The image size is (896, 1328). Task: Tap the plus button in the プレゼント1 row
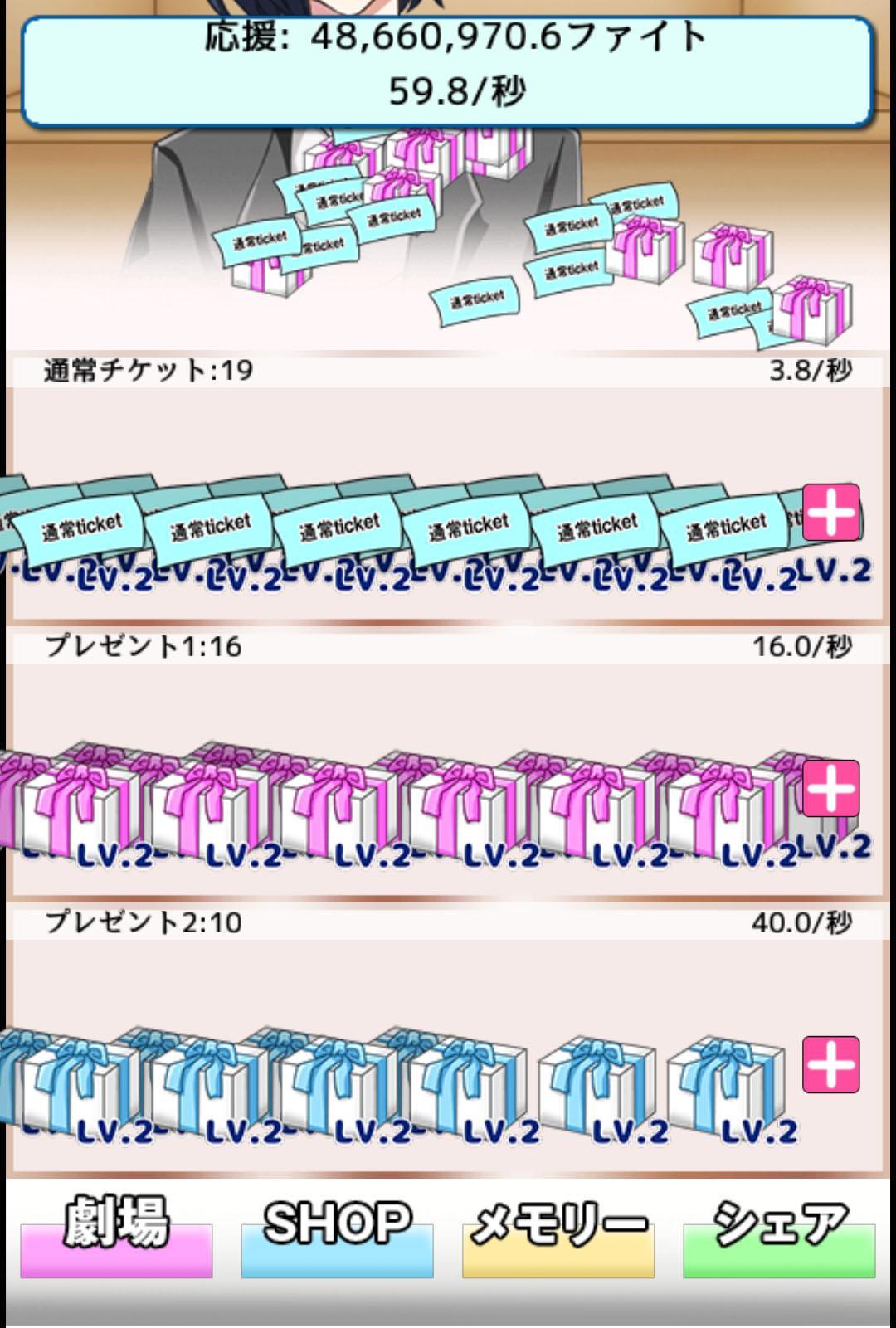tap(830, 788)
